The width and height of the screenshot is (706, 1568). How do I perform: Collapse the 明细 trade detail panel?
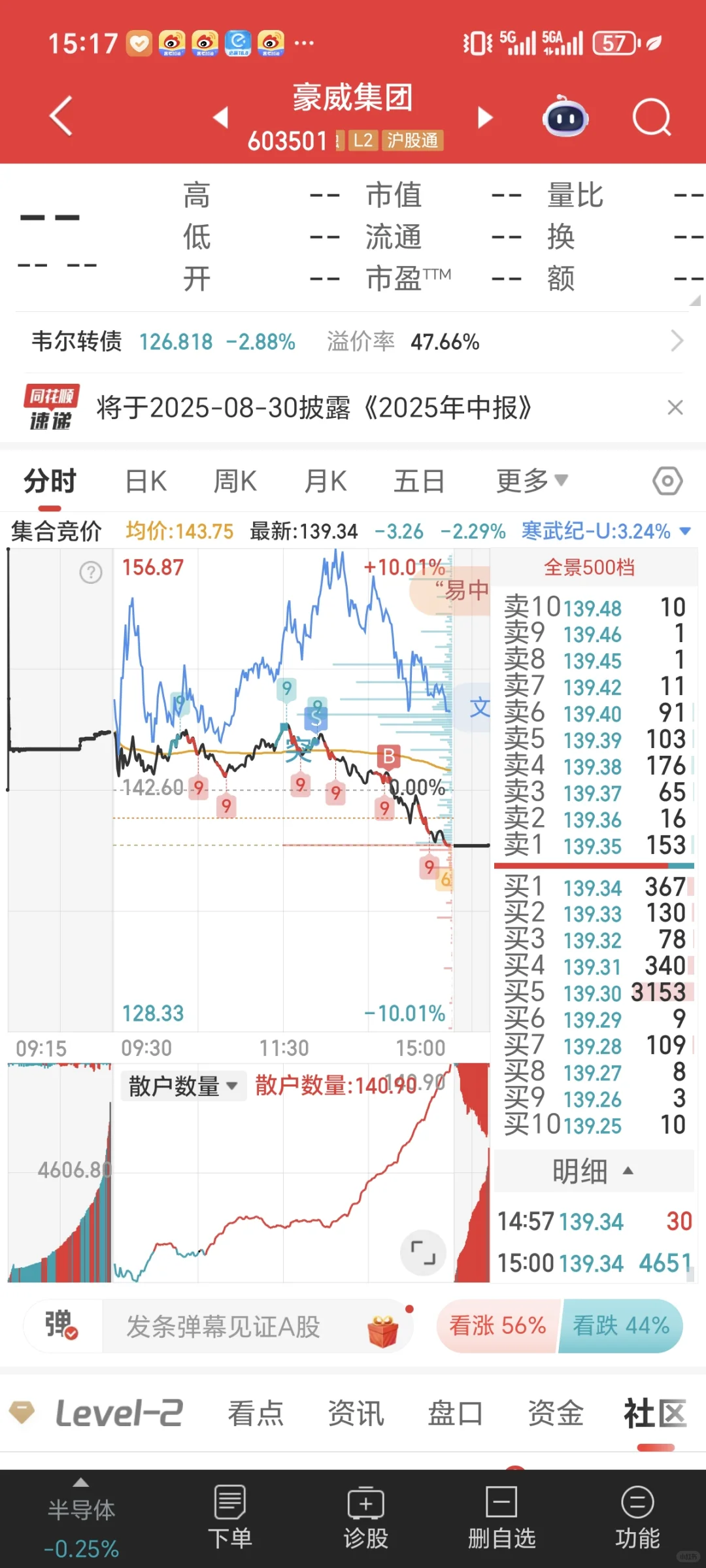[x=593, y=1170]
